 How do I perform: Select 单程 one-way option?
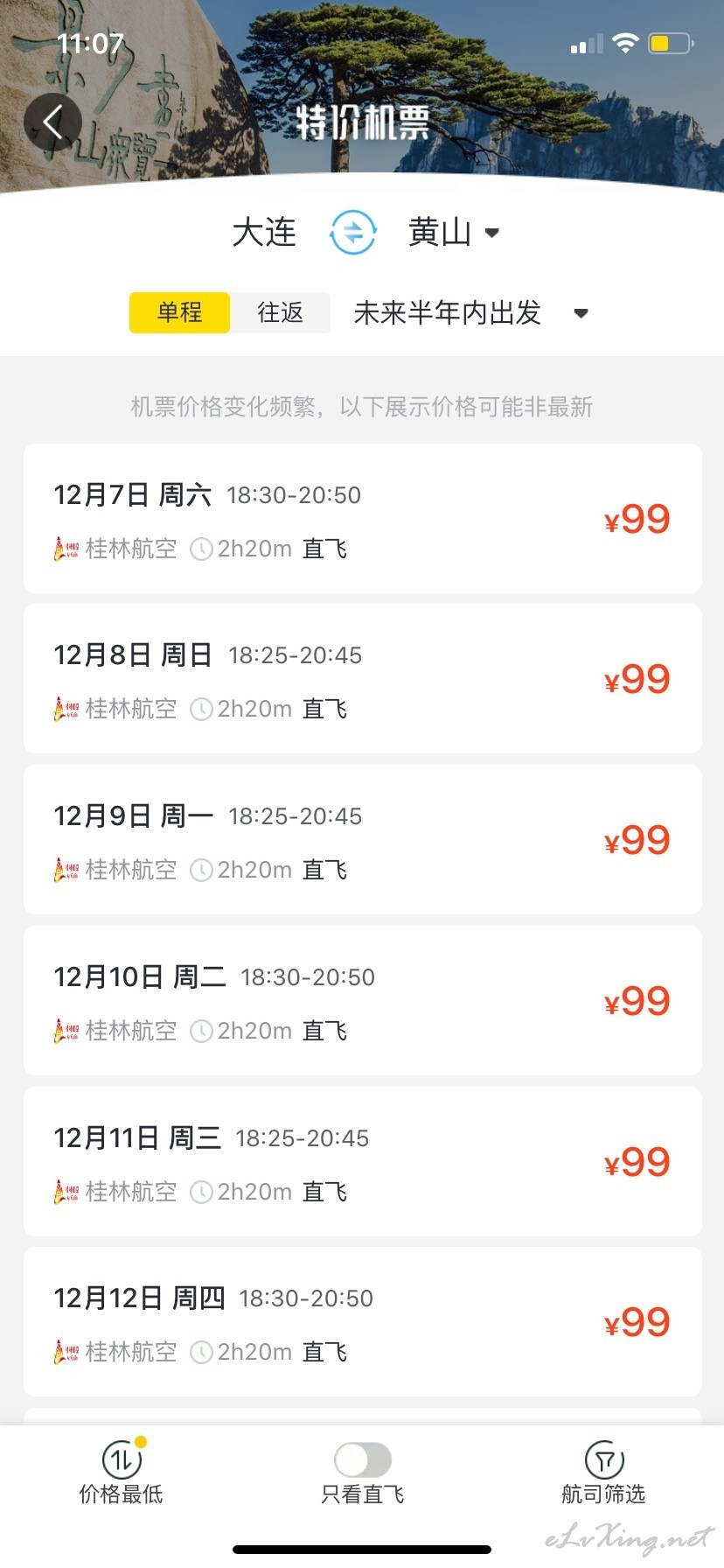click(x=179, y=312)
